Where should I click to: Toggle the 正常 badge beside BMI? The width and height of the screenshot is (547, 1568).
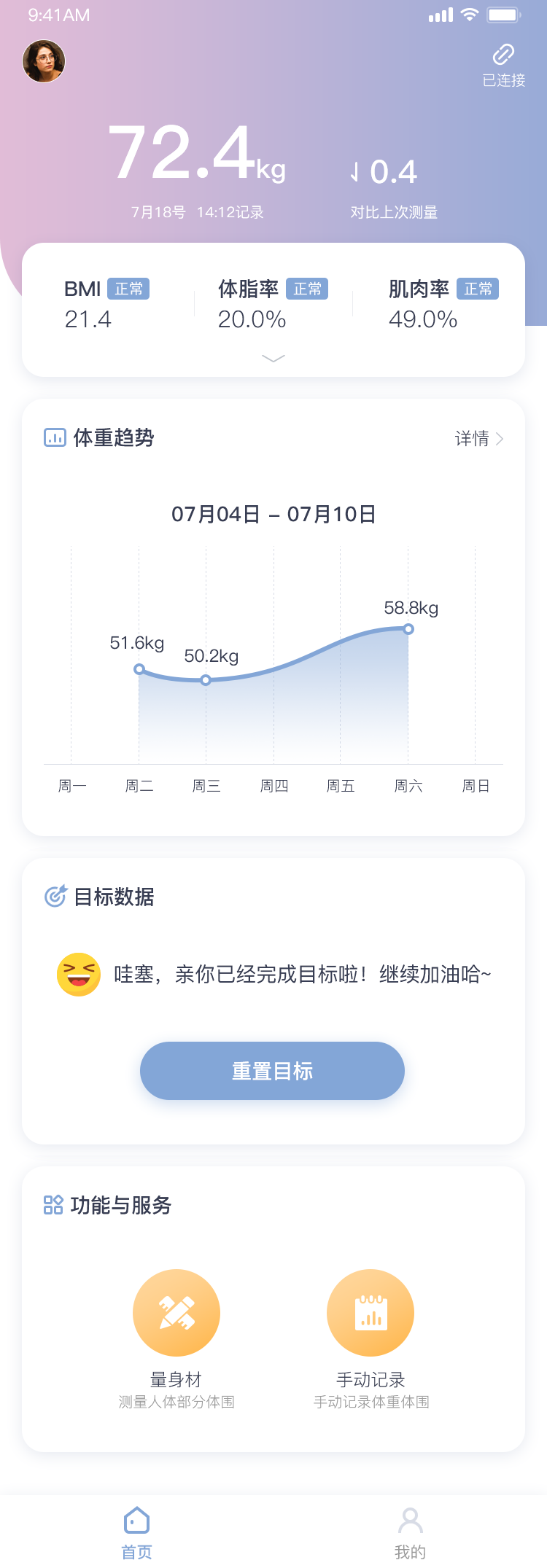click(x=130, y=289)
